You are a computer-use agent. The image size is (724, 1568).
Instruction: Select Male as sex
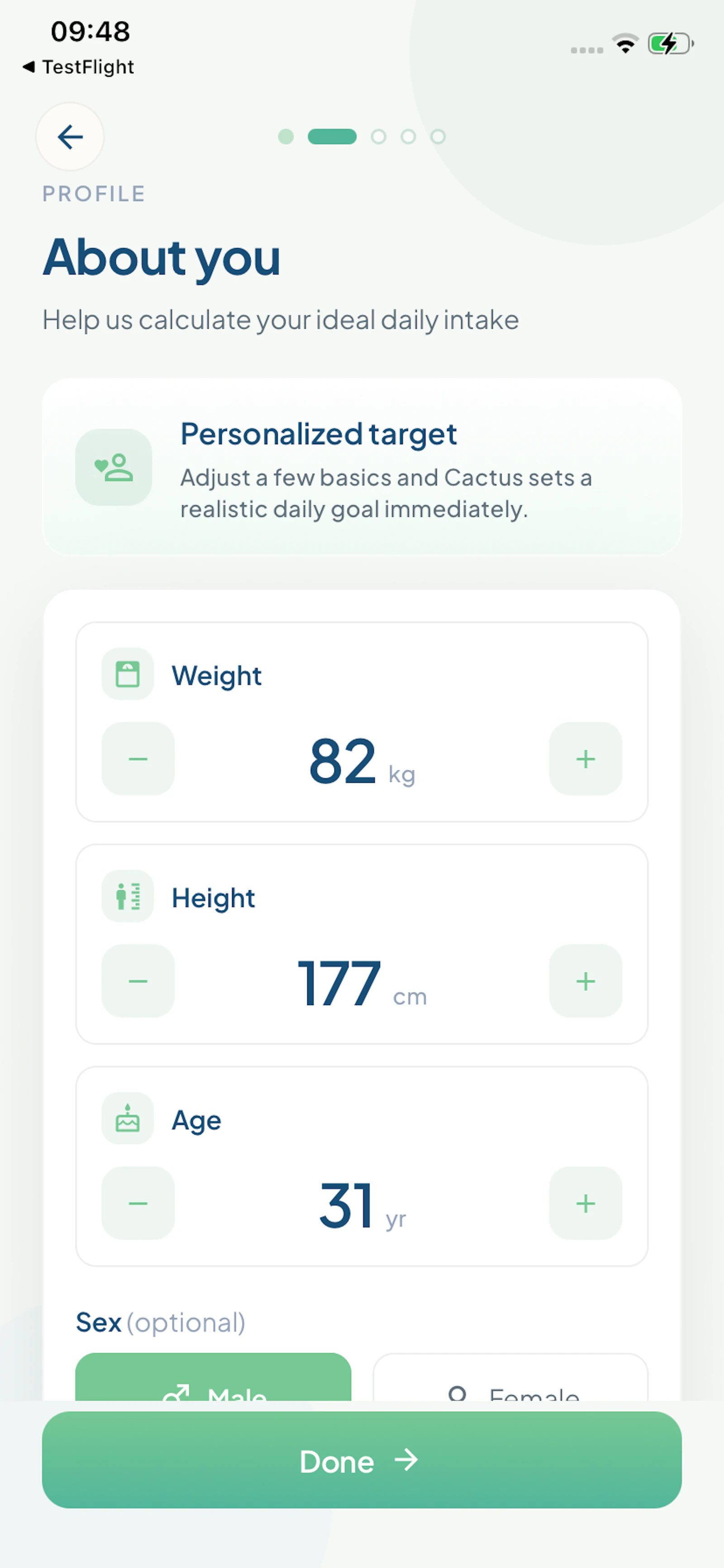coord(213,1379)
